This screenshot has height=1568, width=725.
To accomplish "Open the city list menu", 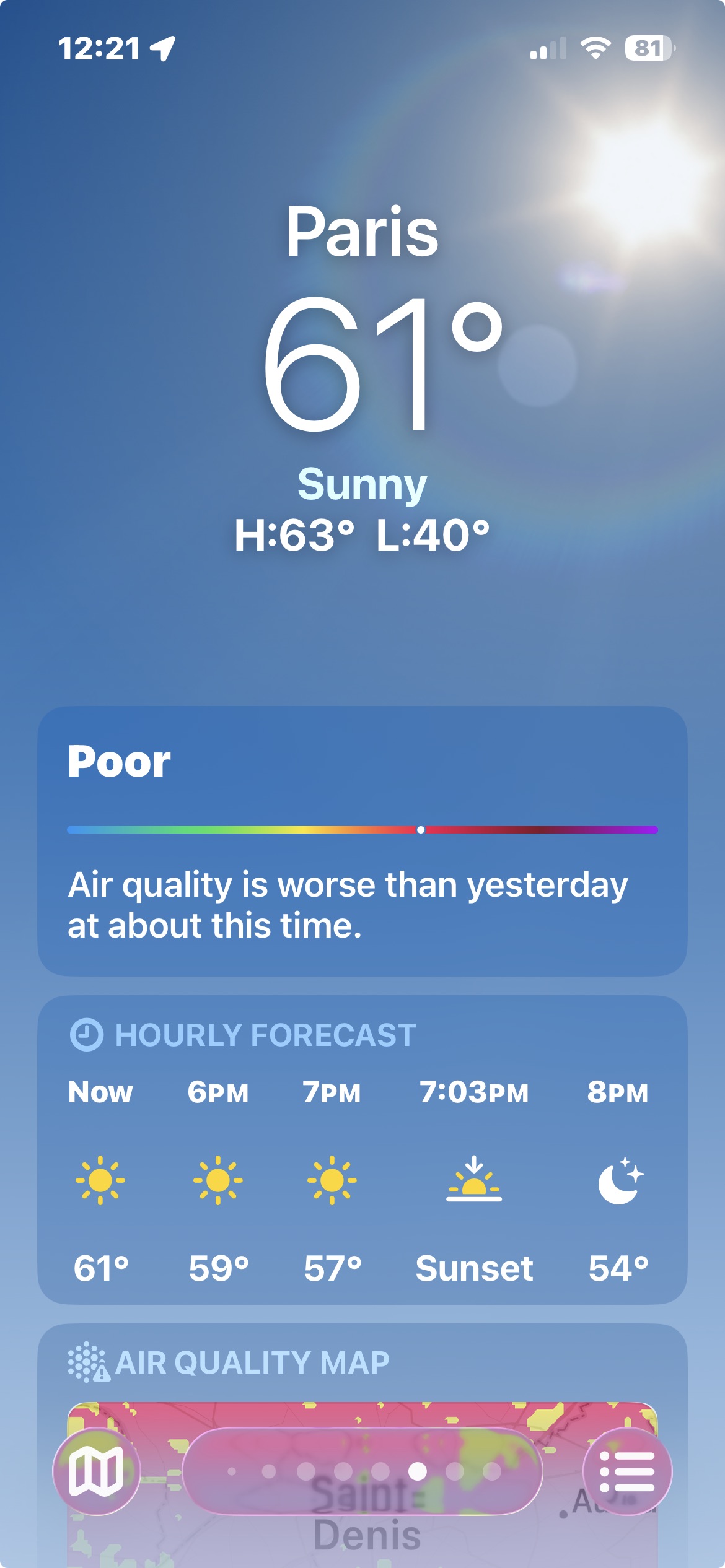I will coord(627,1471).
